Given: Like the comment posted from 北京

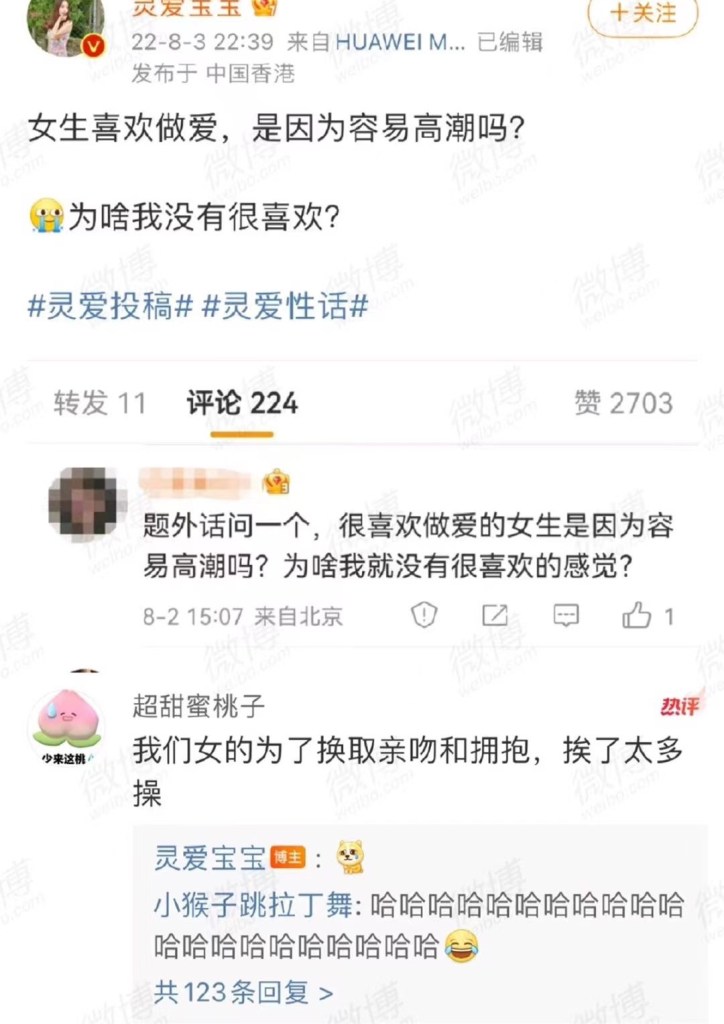Looking at the screenshot, I should pos(638,615).
